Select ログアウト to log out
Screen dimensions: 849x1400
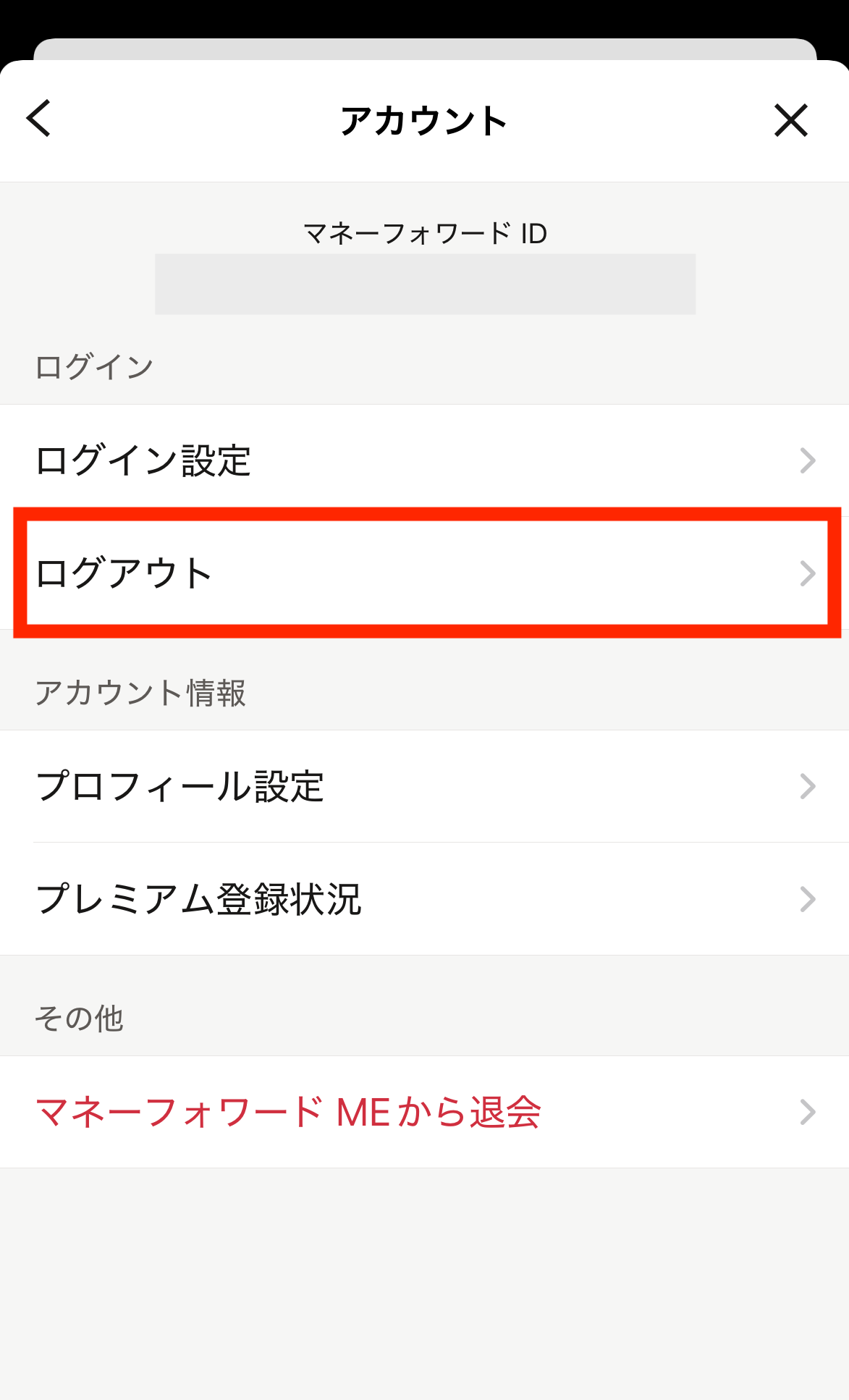point(424,573)
